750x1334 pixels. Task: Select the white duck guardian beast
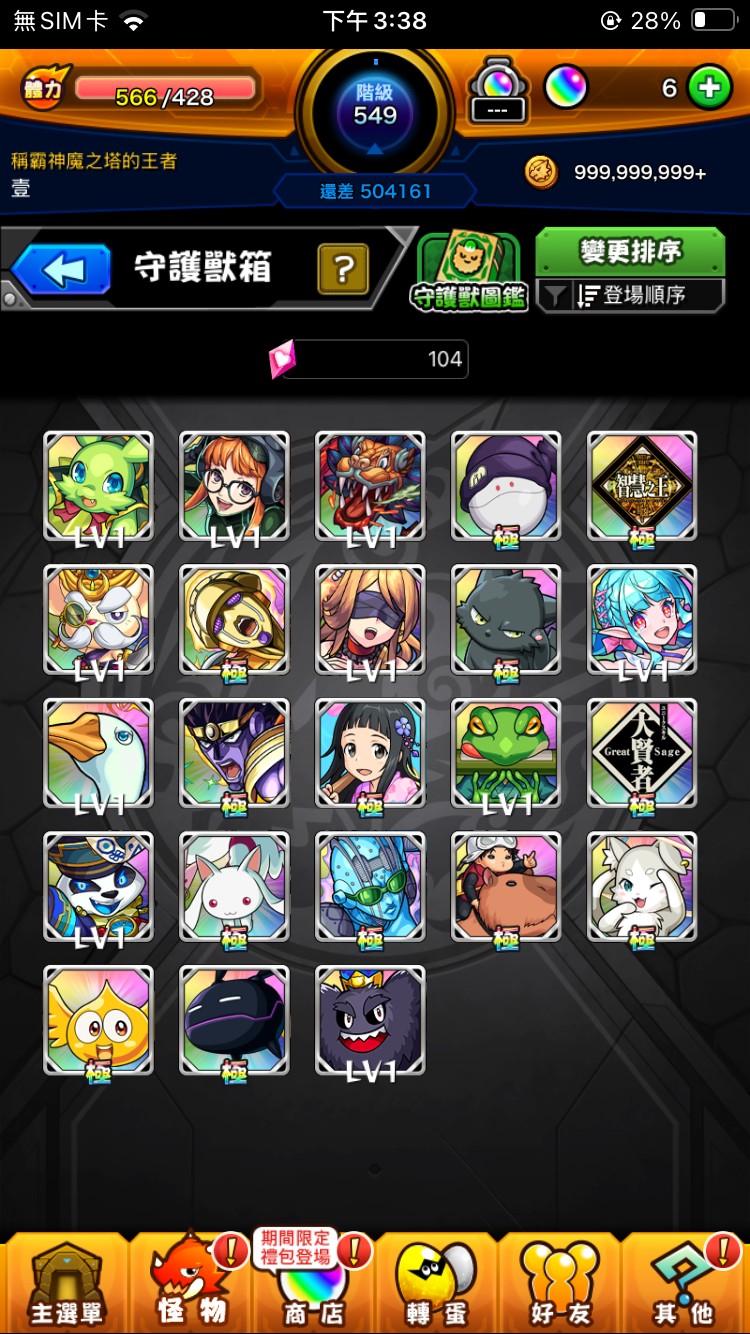coord(98,753)
